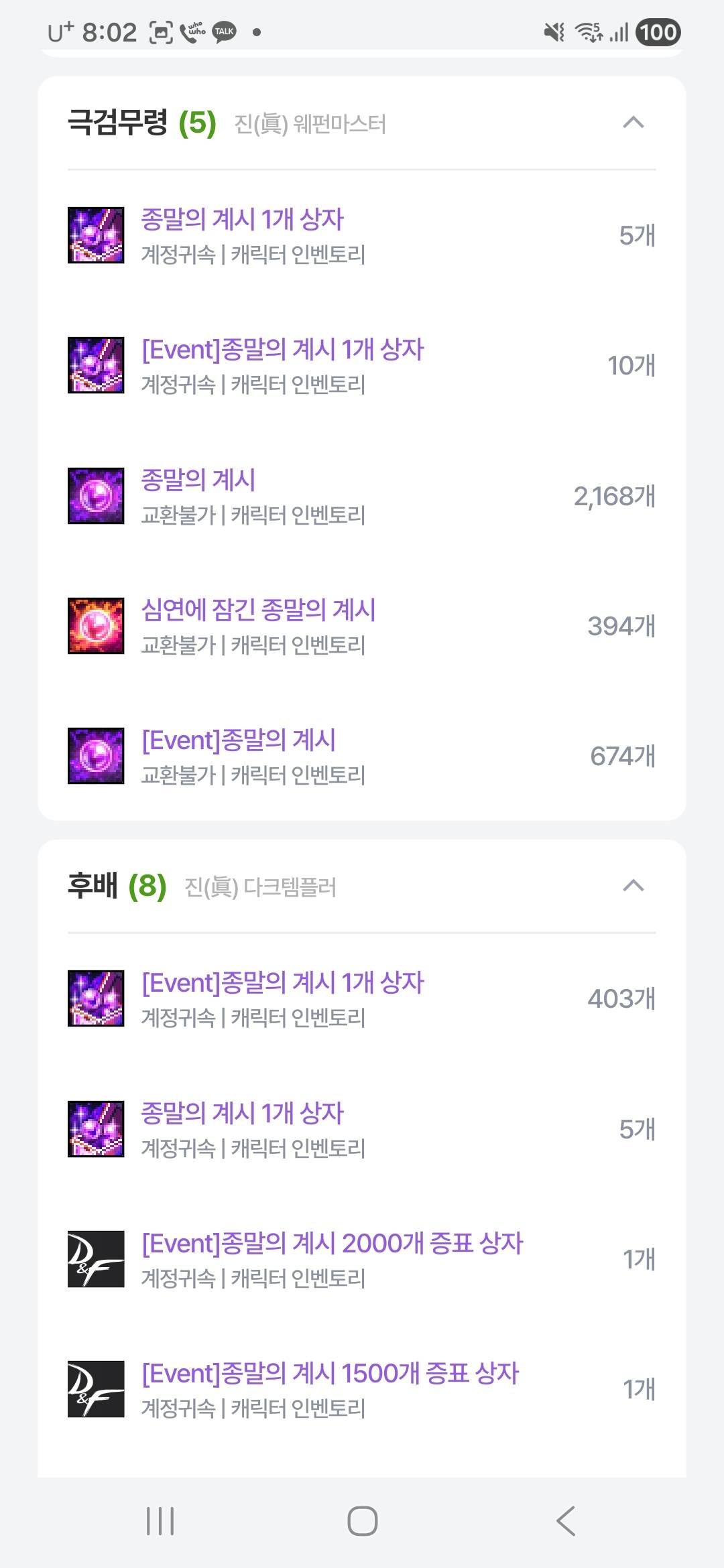Open the 심연에 잠긴 종말의 계시 item
The image size is (724, 1568).
[258, 610]
